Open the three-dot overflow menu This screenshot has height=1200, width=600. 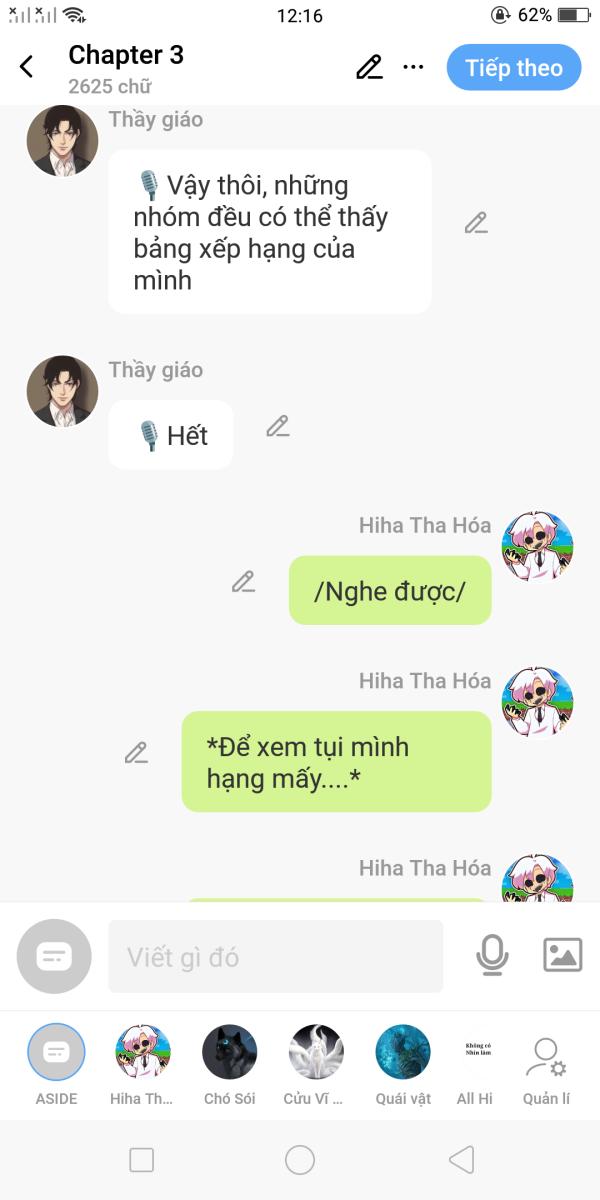413,67
